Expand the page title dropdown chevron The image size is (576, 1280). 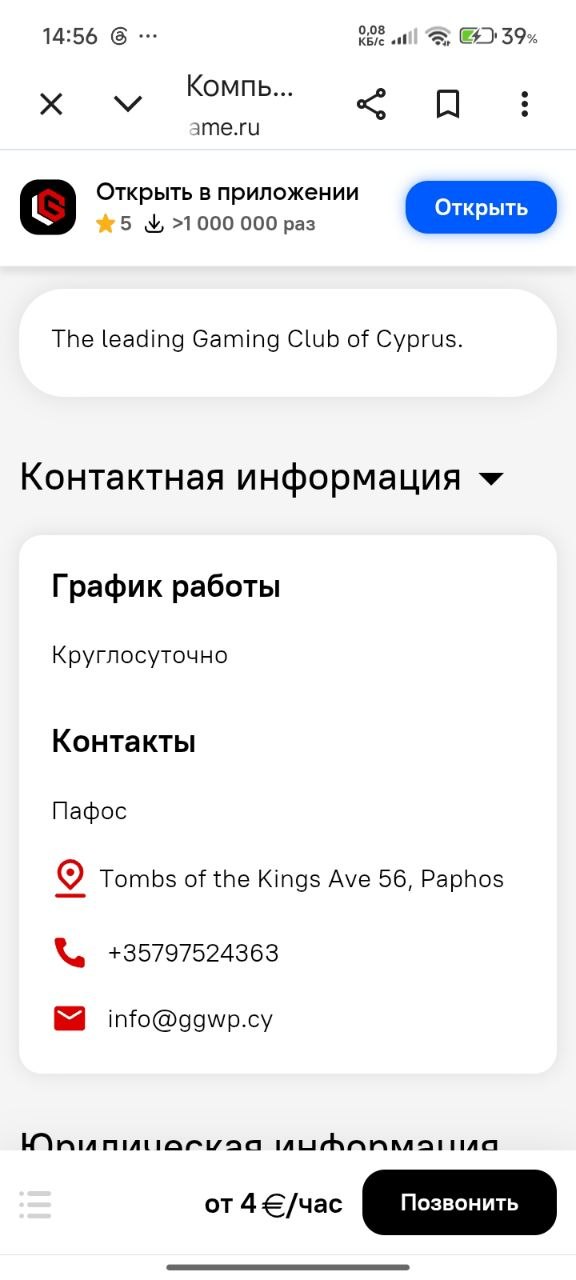point(128,104)
